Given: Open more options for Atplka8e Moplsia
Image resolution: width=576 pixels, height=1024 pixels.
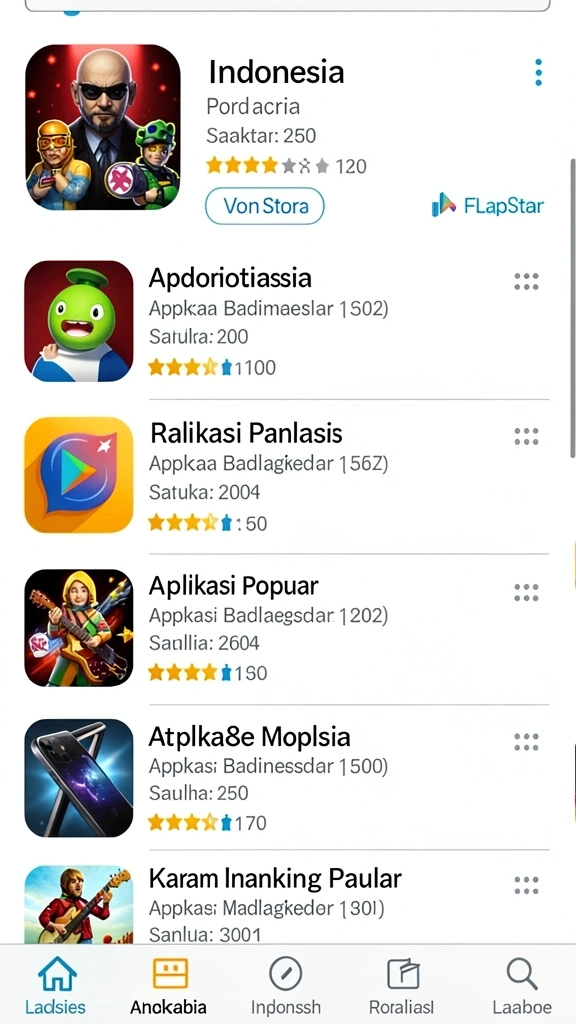Looking at the screenshot, I should pos(526,742).
